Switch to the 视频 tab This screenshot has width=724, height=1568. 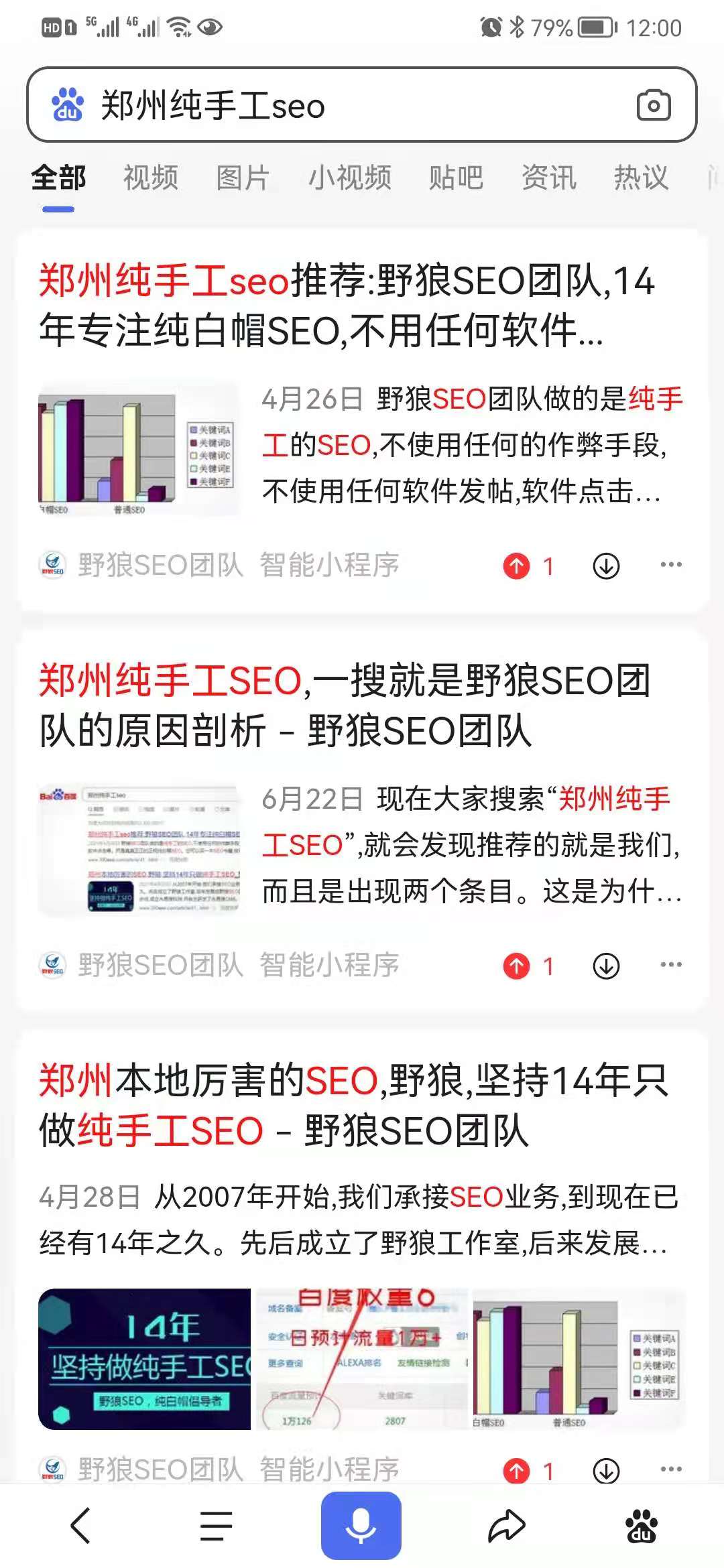[x=151, y=178]
